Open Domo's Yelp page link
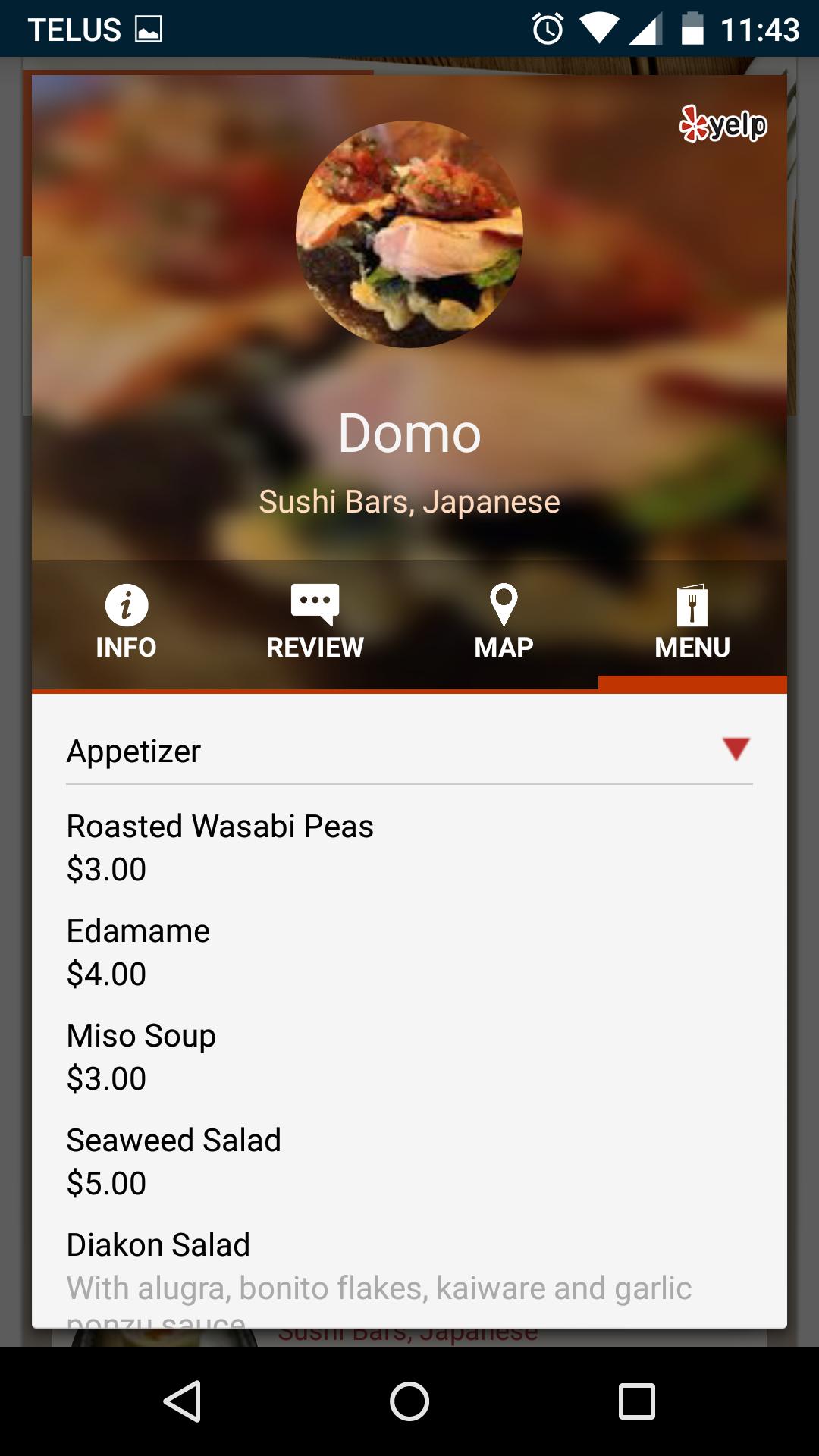The height and width of the screenshot is (1456, 819). coord(723,124)
